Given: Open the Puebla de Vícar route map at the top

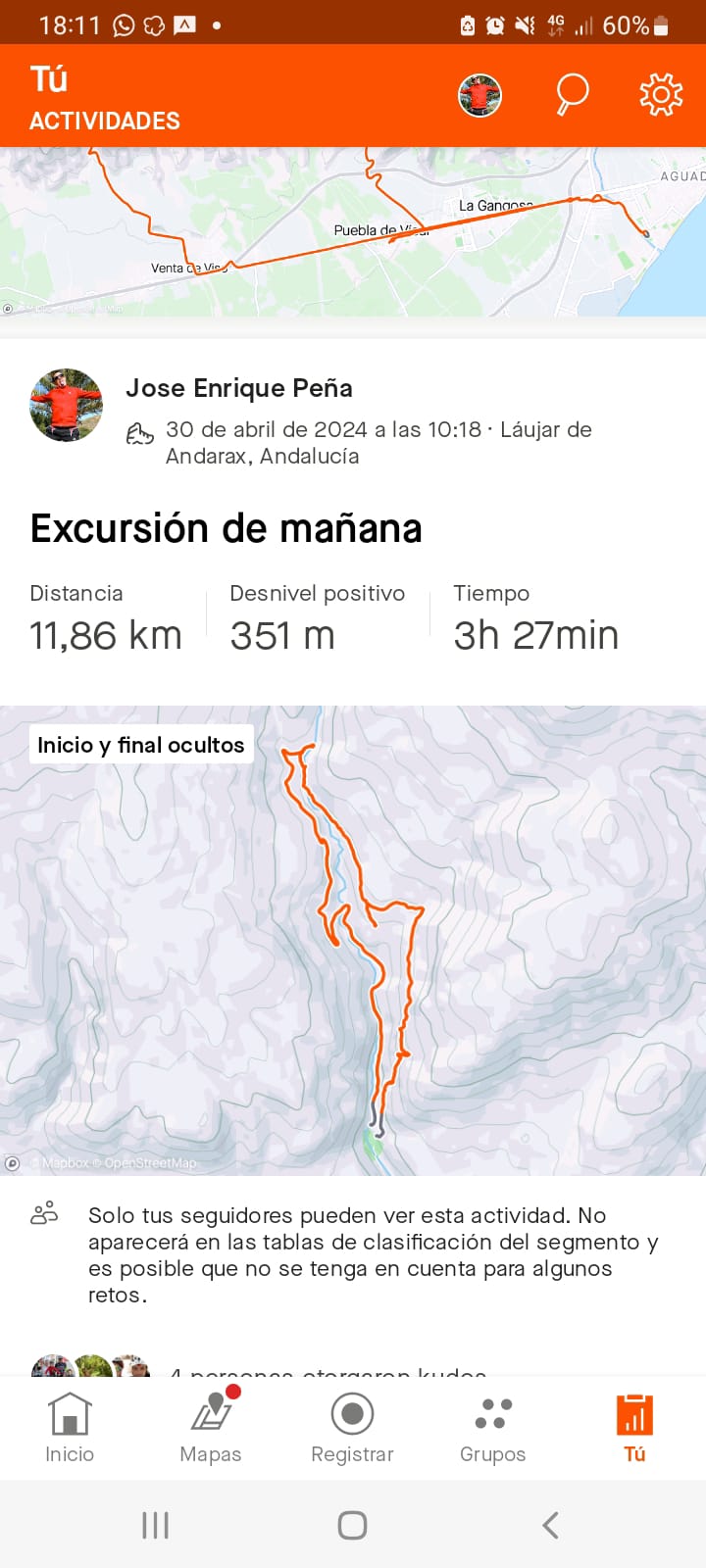Looking at the screenshot, I should [x=353, y=232].
